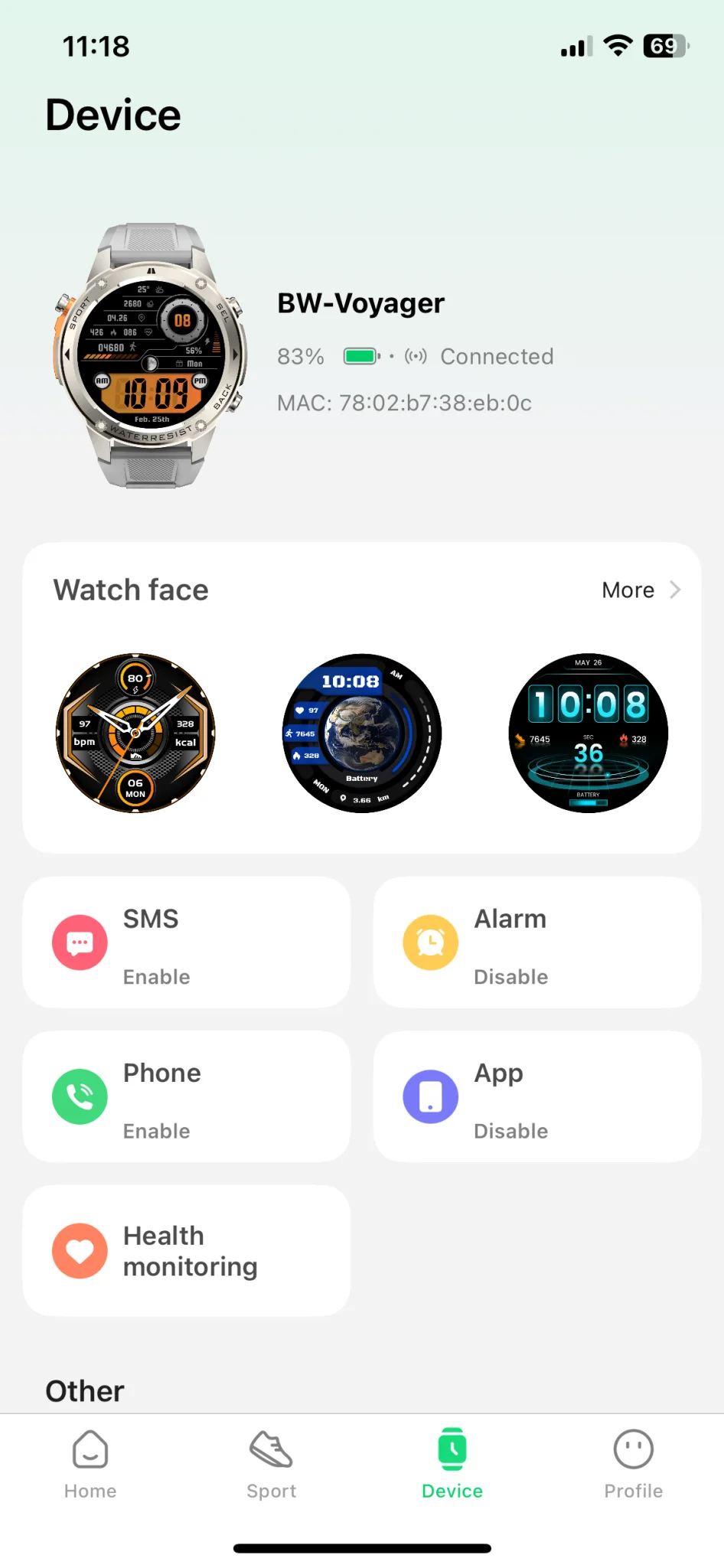
Task: Open the BW-Voyager watch details
Action: [x=360, y=304]
